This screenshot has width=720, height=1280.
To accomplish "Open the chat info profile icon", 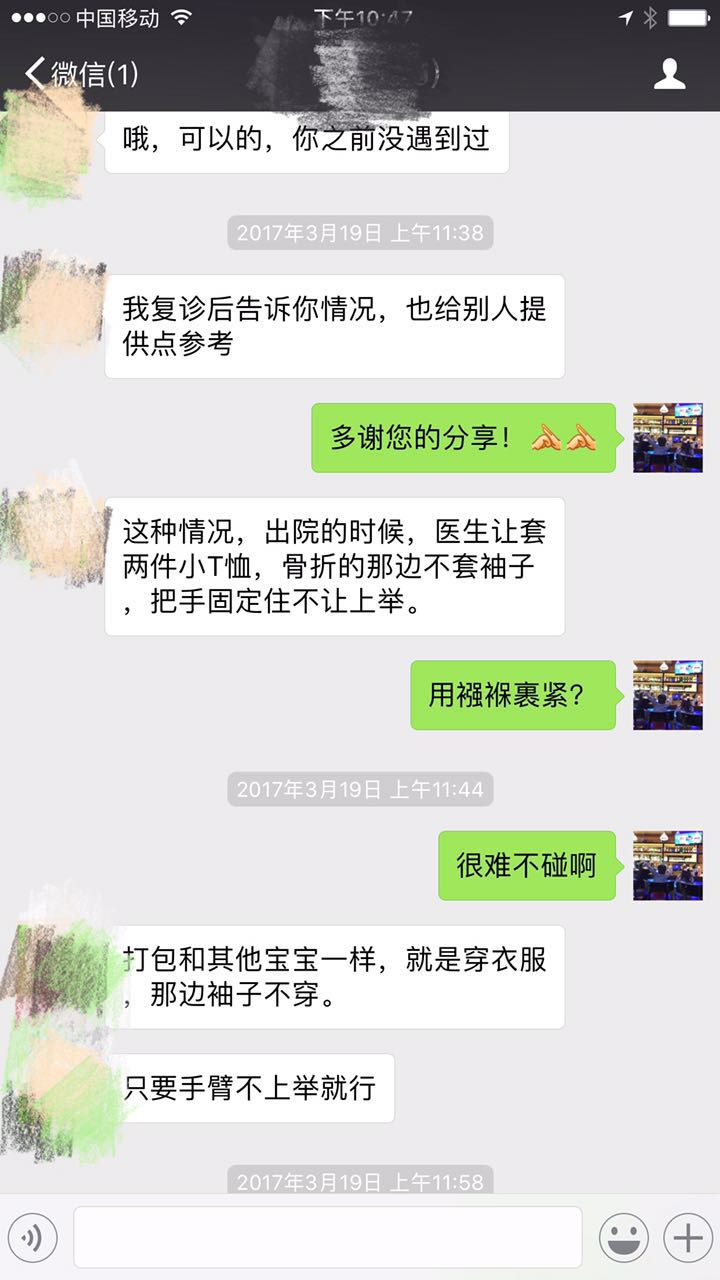I will (x=669, y=73).
